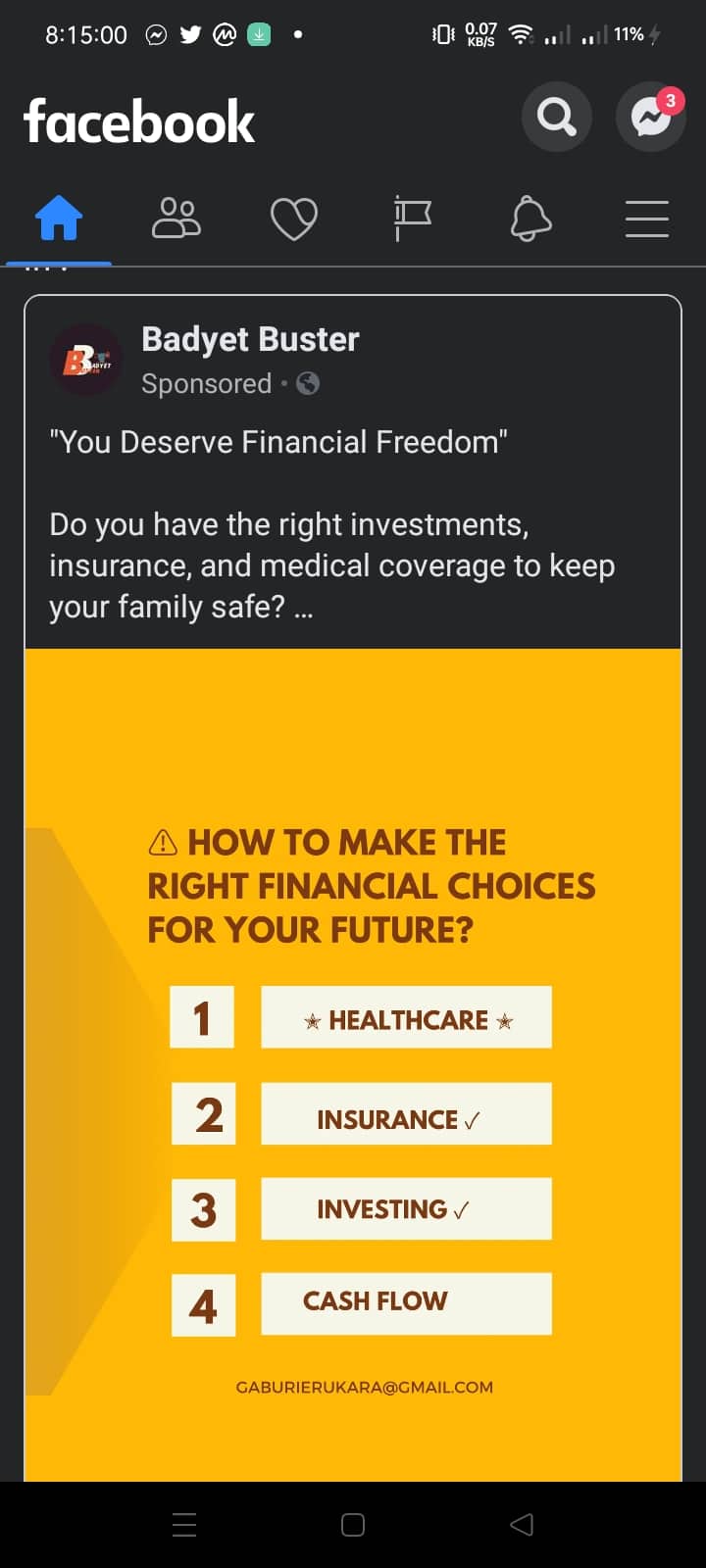This screenshot has width=706, height=1568.
Task: Open the Badyet Buster page name
Action: (250, 339)
